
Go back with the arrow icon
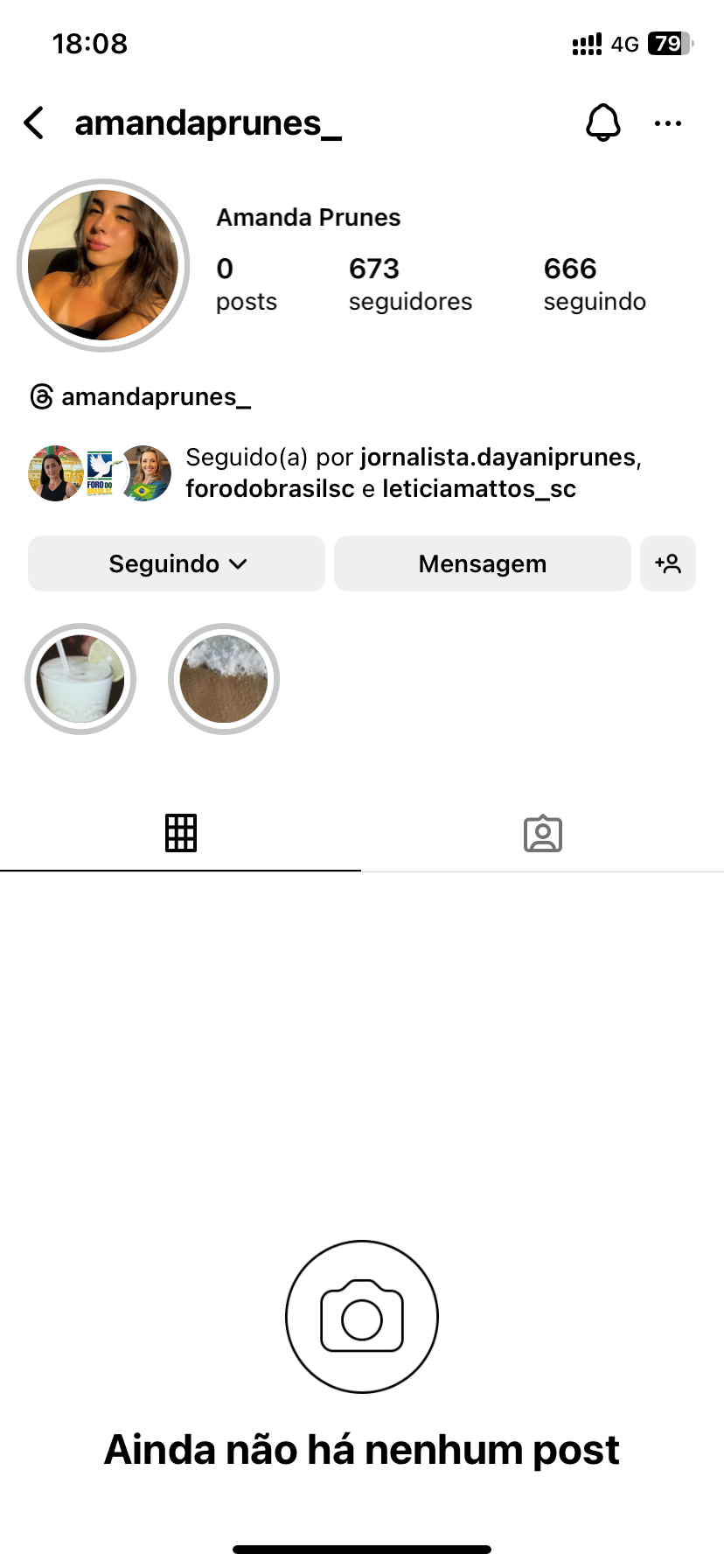(35, 123)
